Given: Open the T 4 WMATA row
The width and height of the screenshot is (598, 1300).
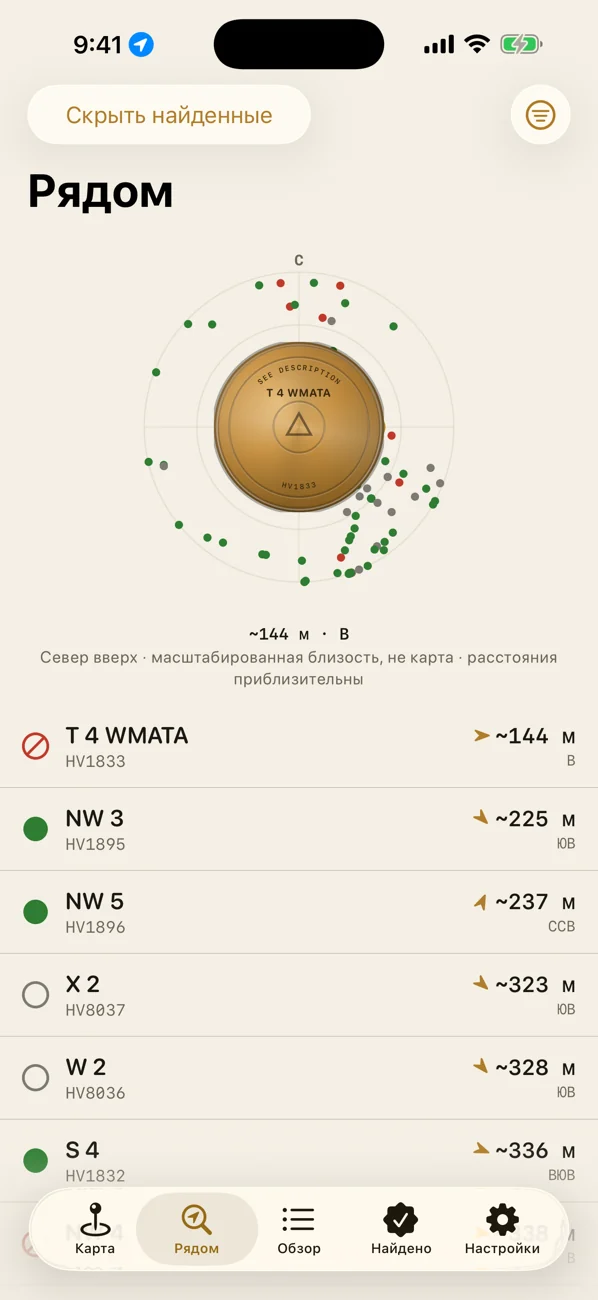Looking at the screenshot, I should 299,746.
